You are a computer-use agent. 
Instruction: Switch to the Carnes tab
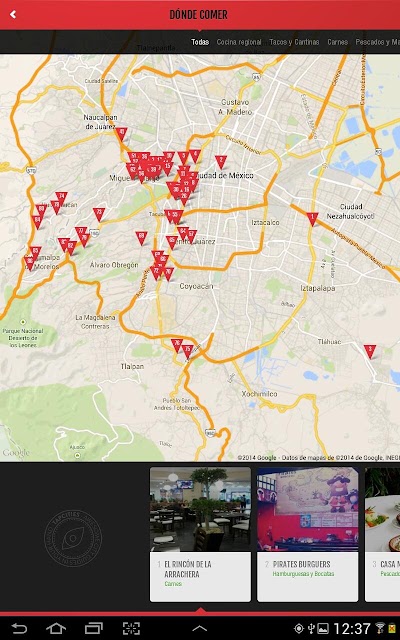click(338, 42)
